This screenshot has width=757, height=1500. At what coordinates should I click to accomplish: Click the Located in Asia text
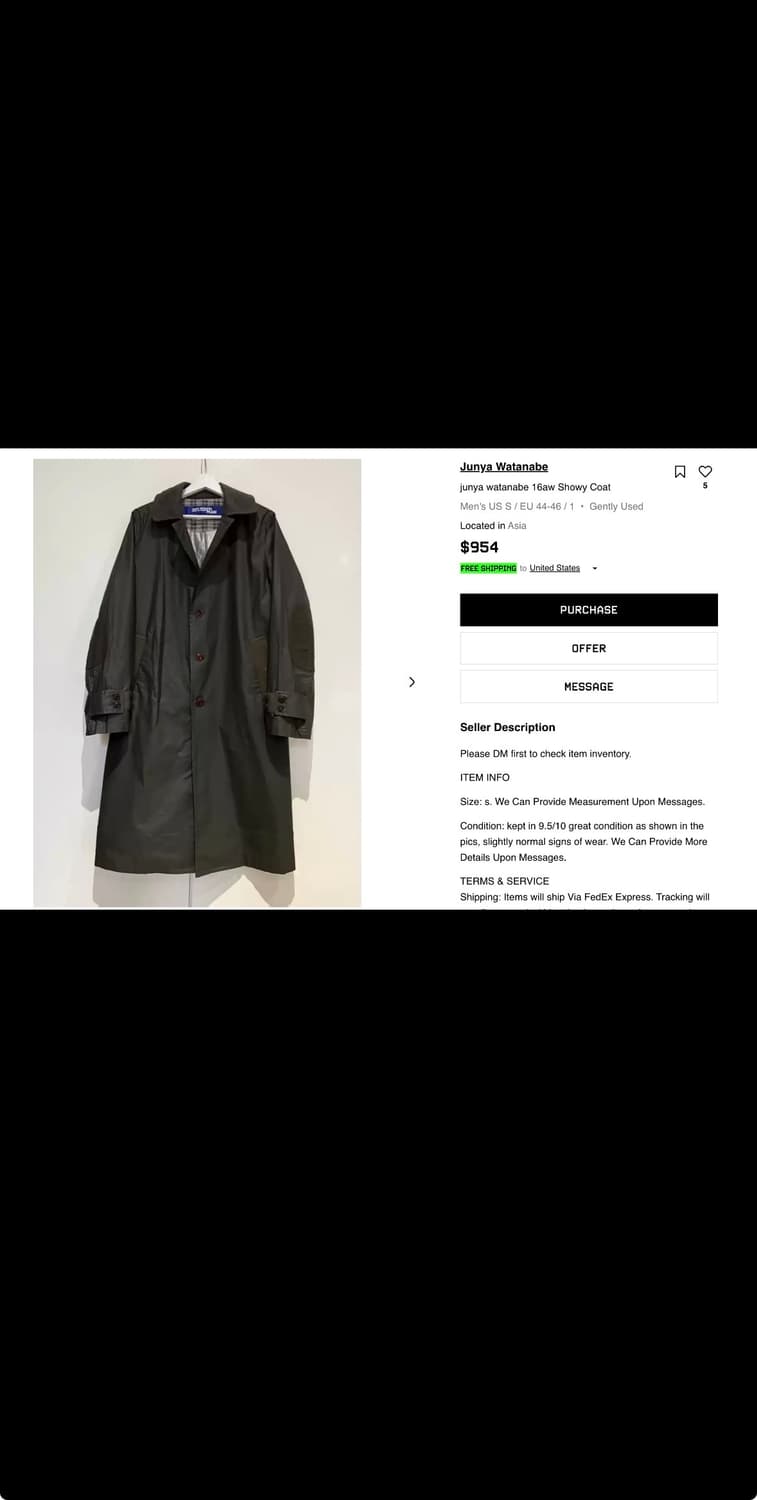pyautogui.click(x=492, y=525)
